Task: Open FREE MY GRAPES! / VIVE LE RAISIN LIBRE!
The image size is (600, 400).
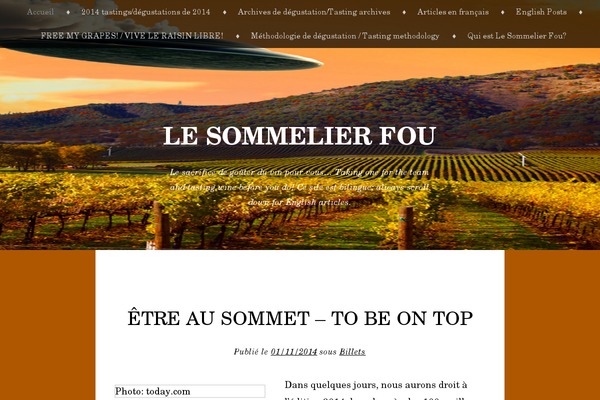Action: point(131,35)
